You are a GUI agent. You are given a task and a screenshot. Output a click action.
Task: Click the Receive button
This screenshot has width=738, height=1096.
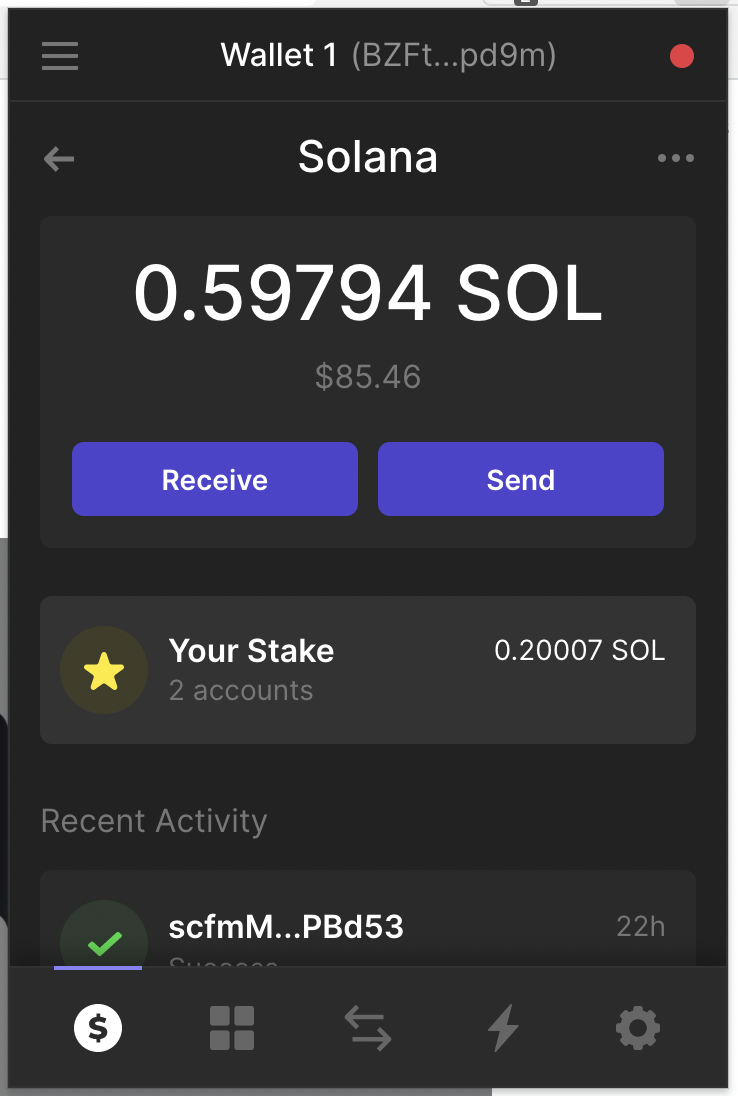(214, 479)
